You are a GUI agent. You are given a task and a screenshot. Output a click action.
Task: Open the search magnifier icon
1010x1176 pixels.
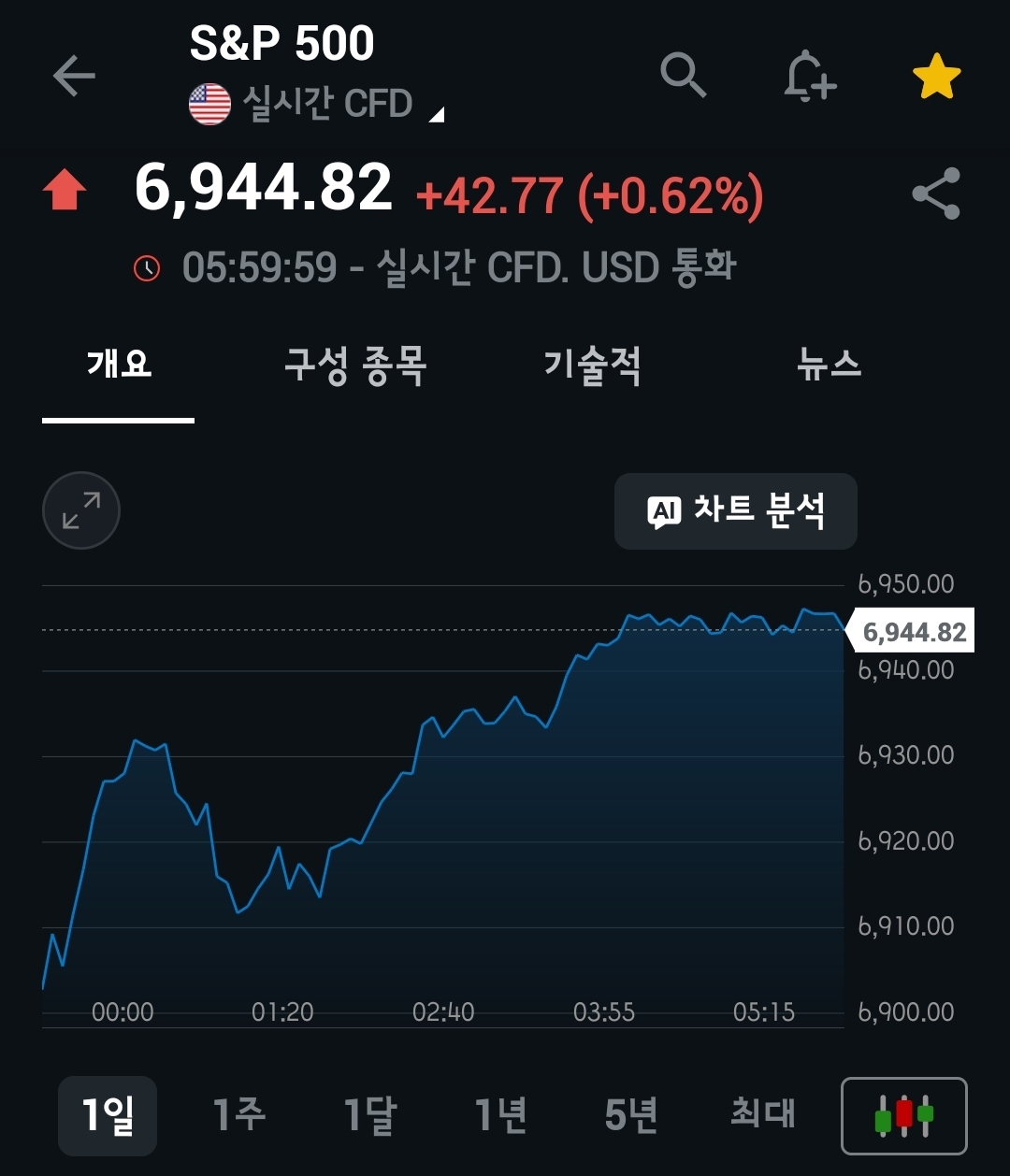tap(683, 75)
